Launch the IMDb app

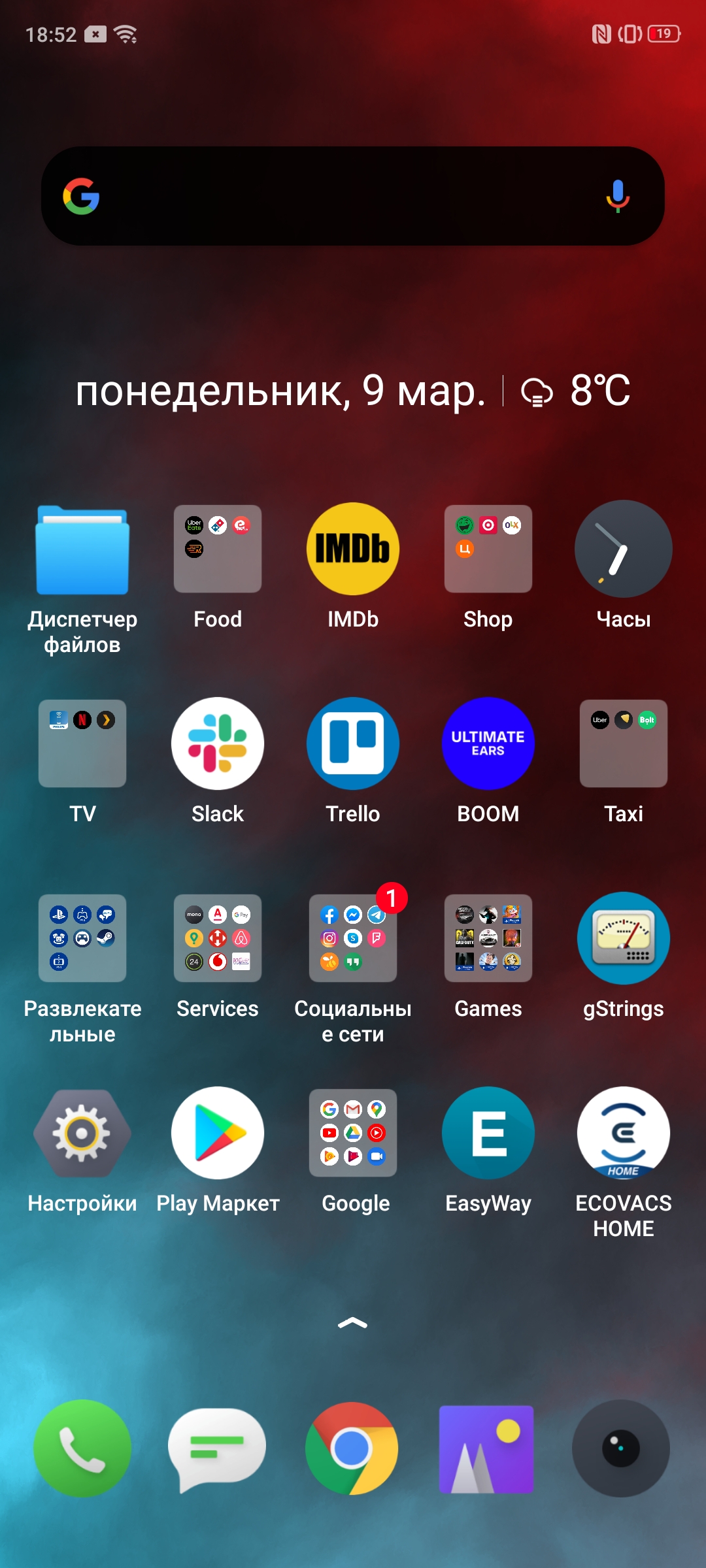[x=353, y=549]
